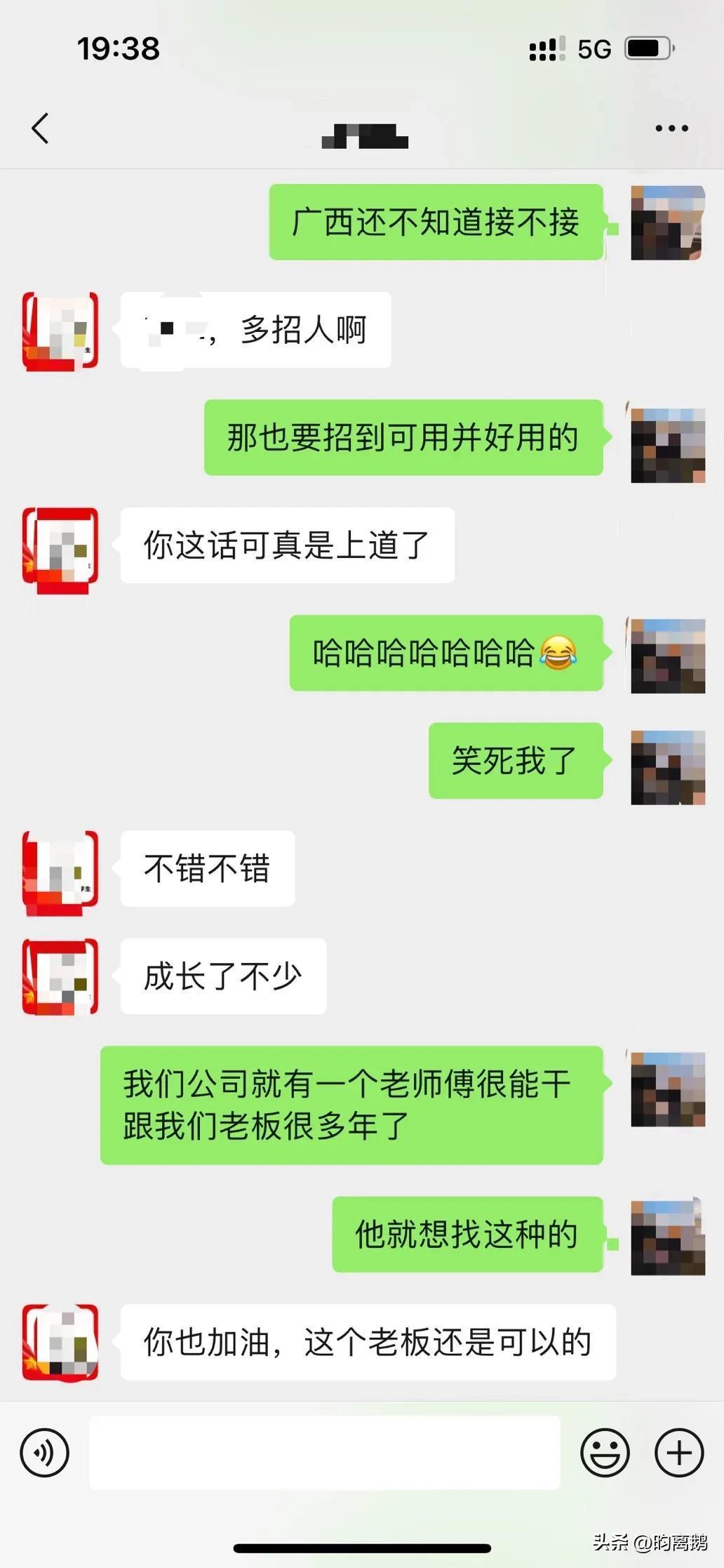Open the plus attachment menu

tap(678, 1452)
